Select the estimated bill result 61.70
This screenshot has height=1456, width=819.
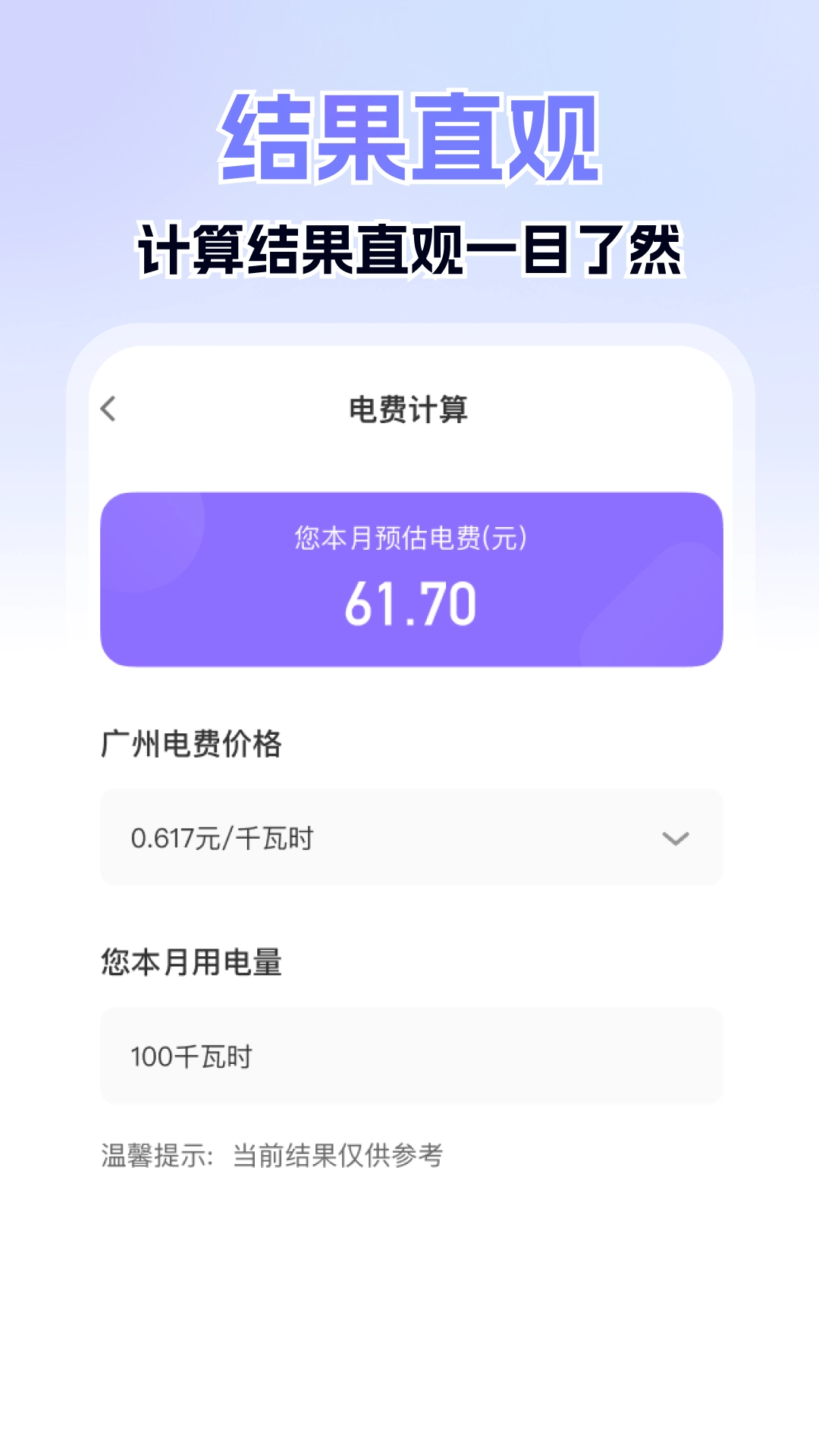[x=413, y=603]
